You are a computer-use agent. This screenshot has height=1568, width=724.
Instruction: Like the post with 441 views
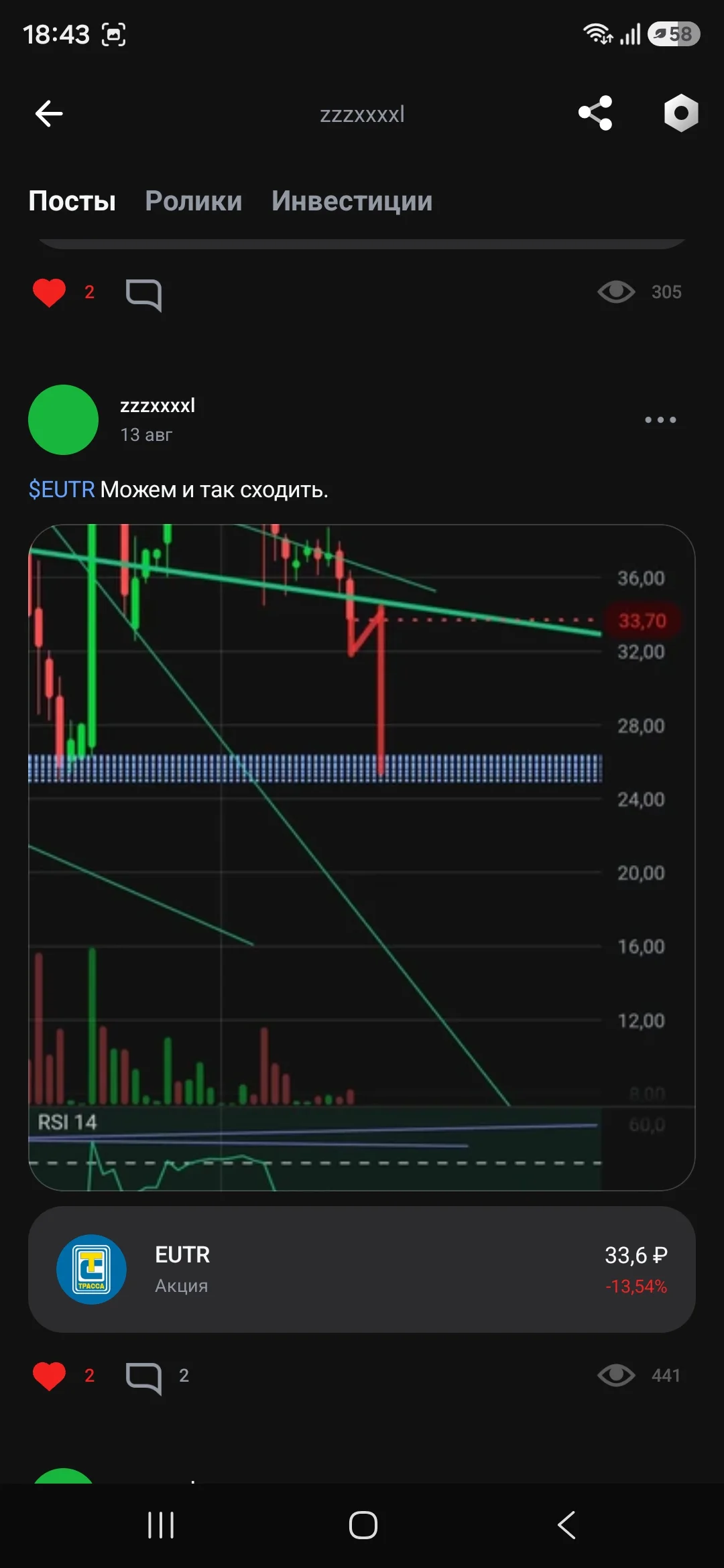coord(50,1376)
